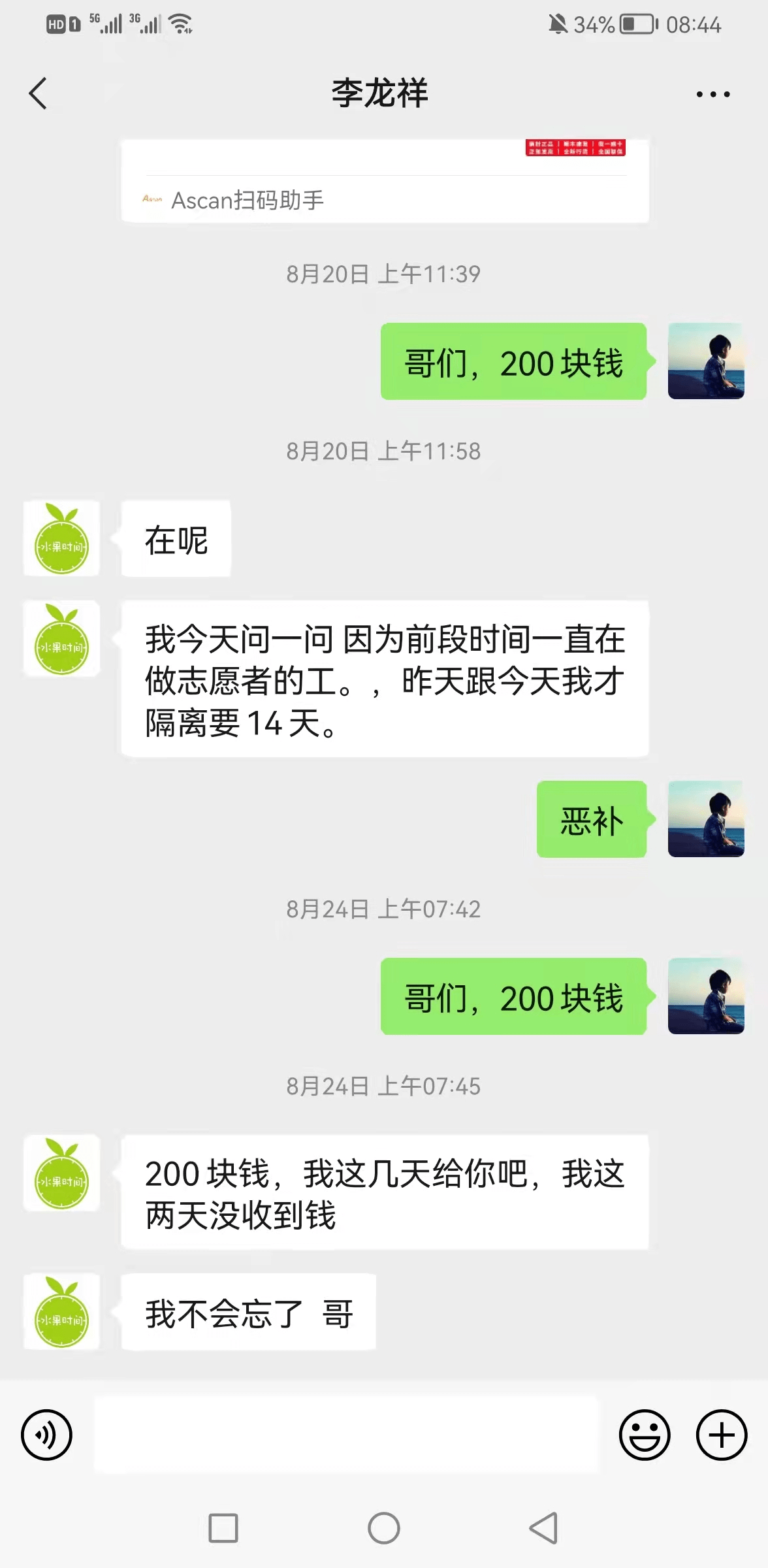Tap the system home button
Screen dimensions: 768x1568
pyautogui.click(x=384, y=1528)
